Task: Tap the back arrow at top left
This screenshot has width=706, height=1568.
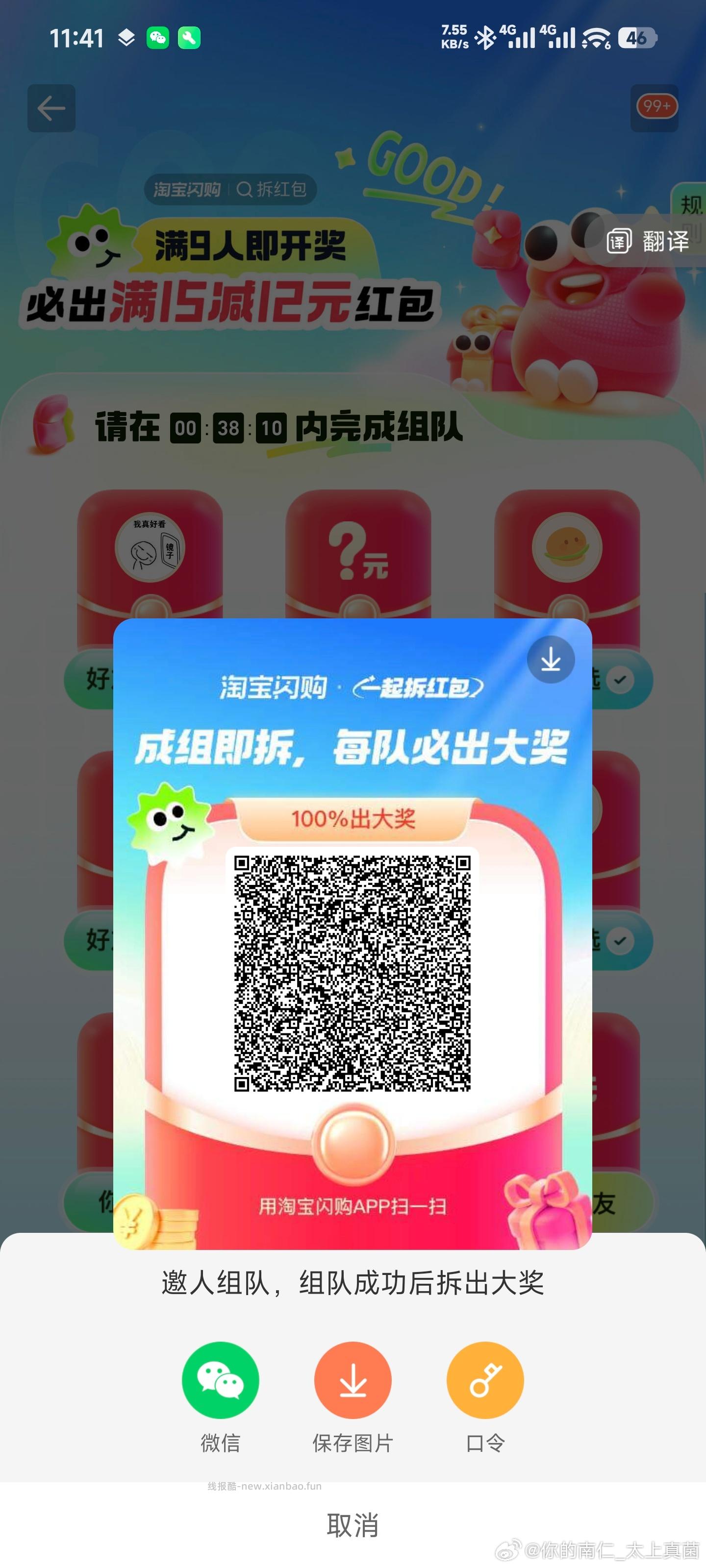Action: [x=50, y=108]
